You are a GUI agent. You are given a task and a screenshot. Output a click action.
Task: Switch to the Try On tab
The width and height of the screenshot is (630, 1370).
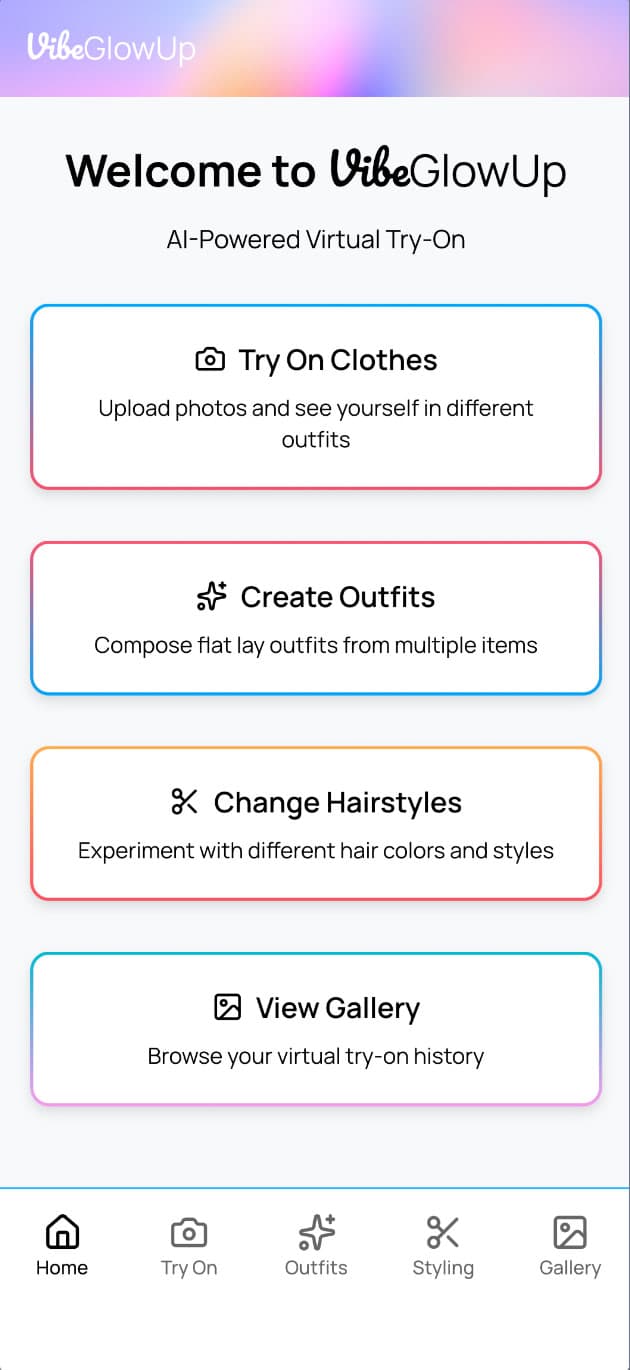click(189, 1245)
